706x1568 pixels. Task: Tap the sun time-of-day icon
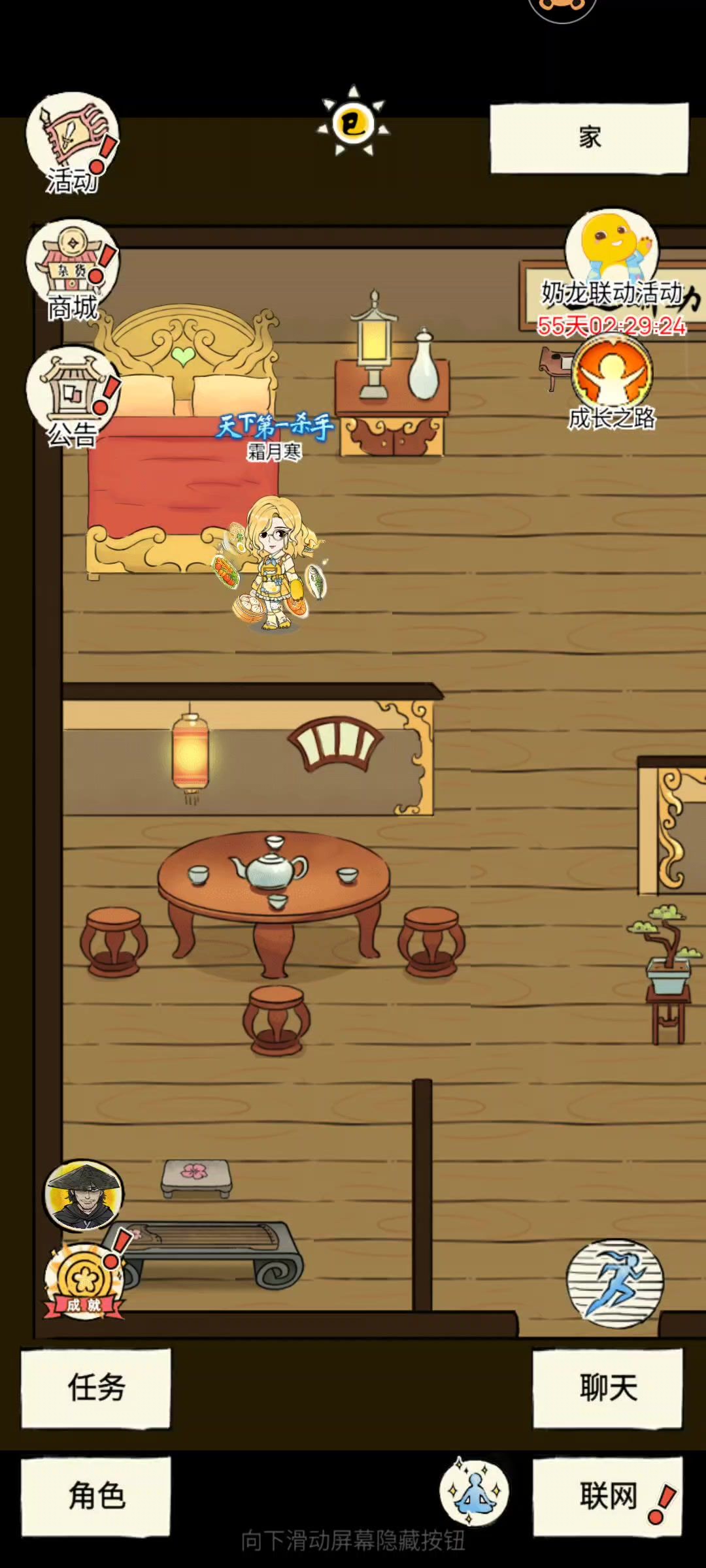(x=353, y=122)
